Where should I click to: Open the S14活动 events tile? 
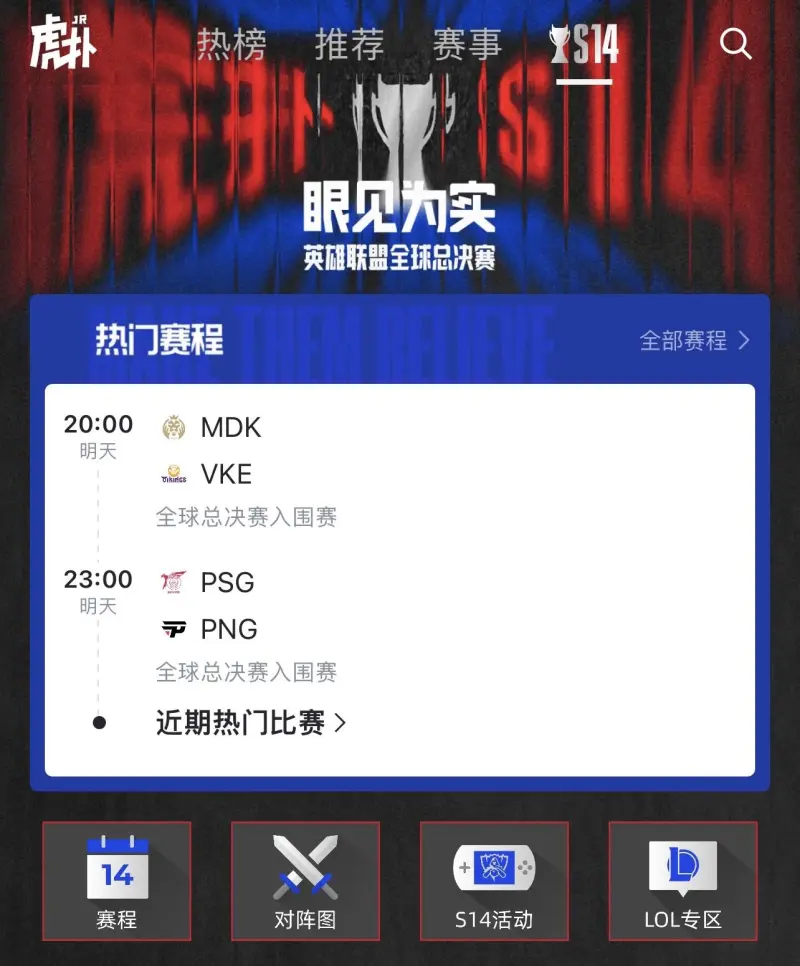coord(494,880)
